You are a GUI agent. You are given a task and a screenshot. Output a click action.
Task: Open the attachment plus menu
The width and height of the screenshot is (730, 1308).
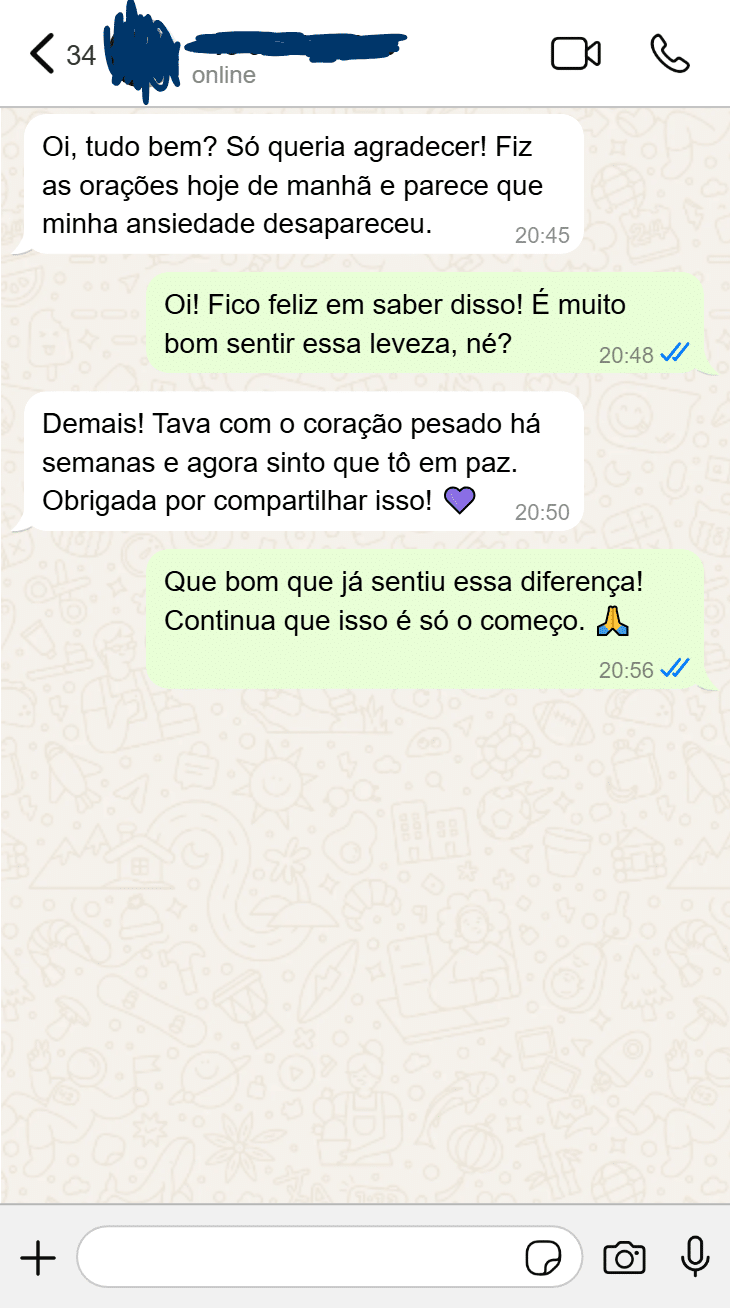tap(38, 1257)
